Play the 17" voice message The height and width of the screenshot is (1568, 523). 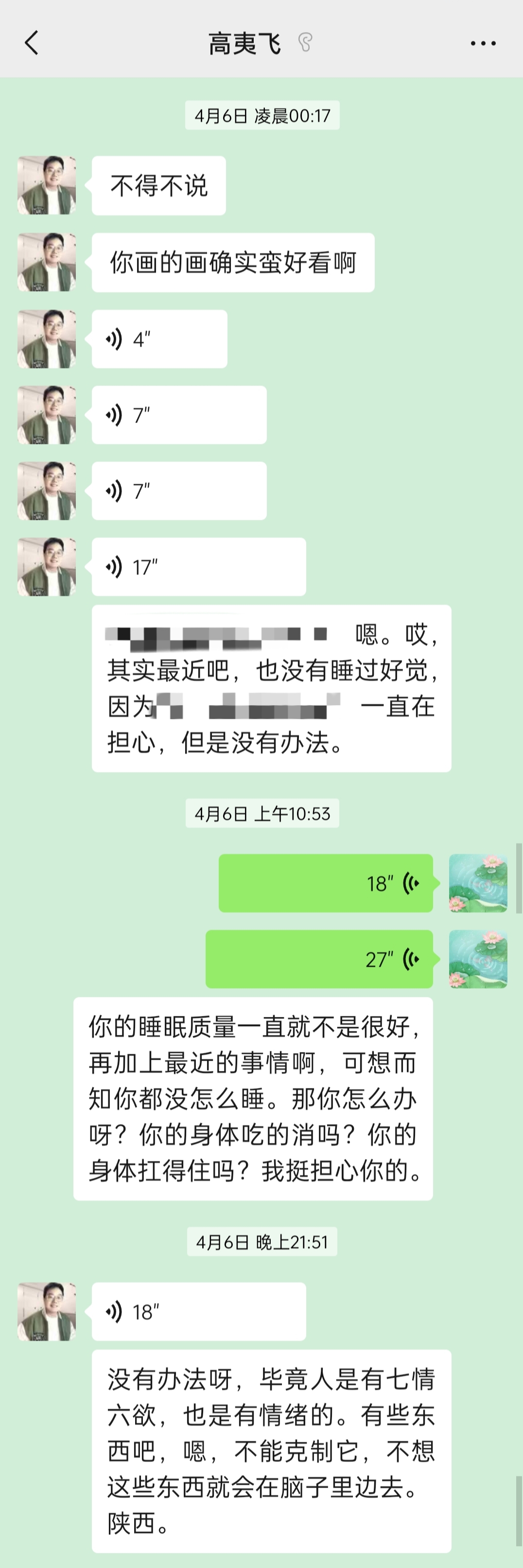click(x=198, y=567)
